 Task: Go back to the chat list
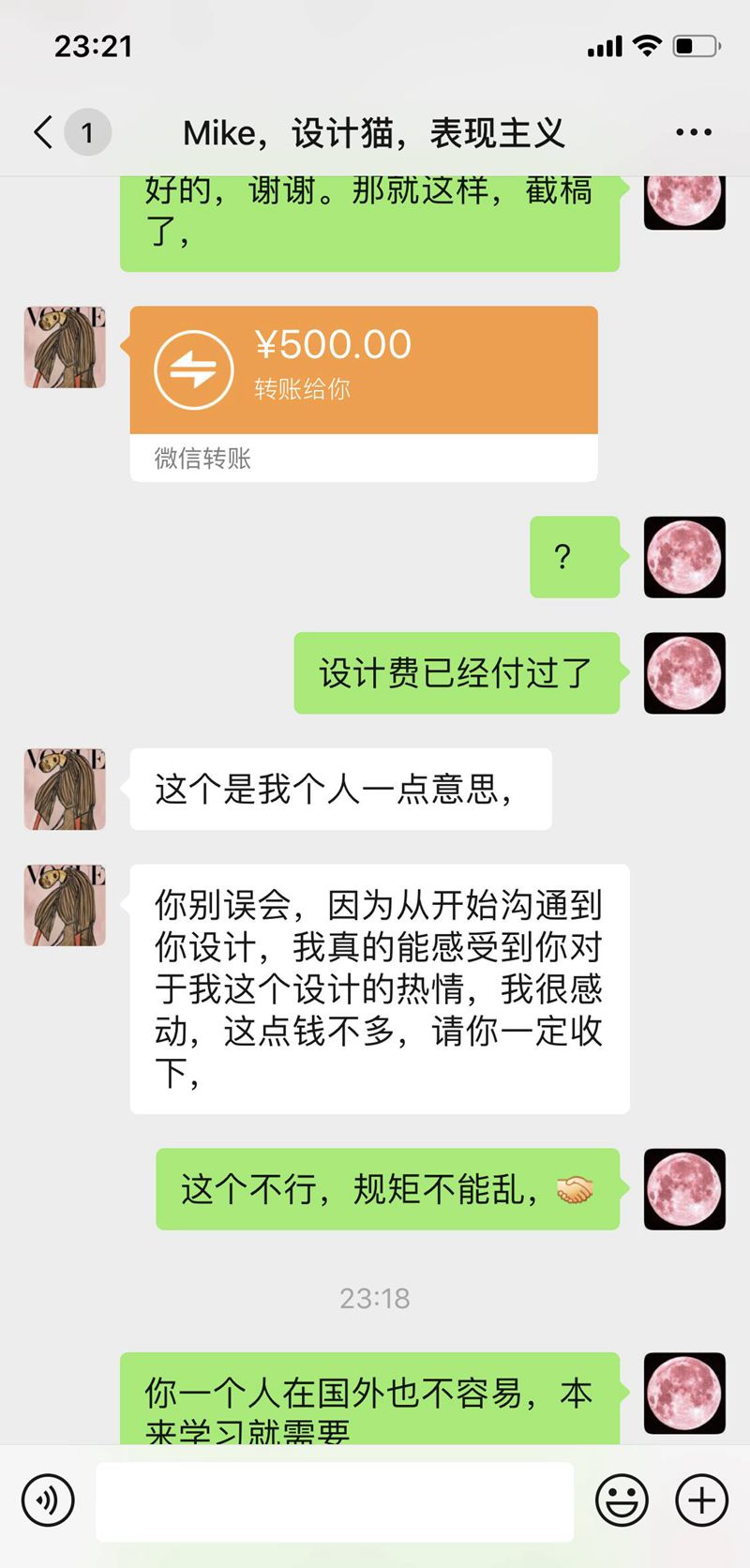click(43, 132)
